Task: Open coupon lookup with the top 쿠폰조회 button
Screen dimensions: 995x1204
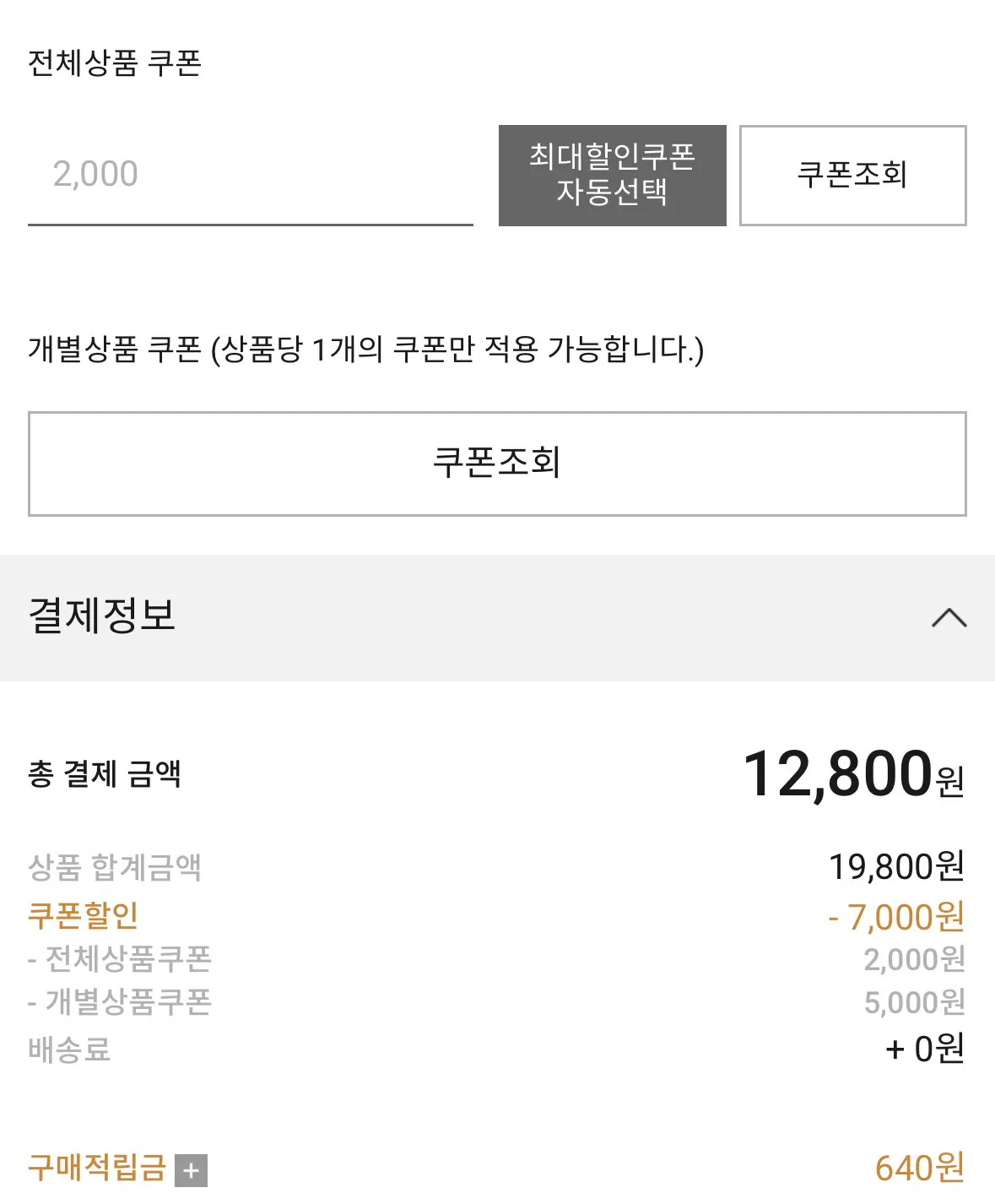Action: pos(853,176)
